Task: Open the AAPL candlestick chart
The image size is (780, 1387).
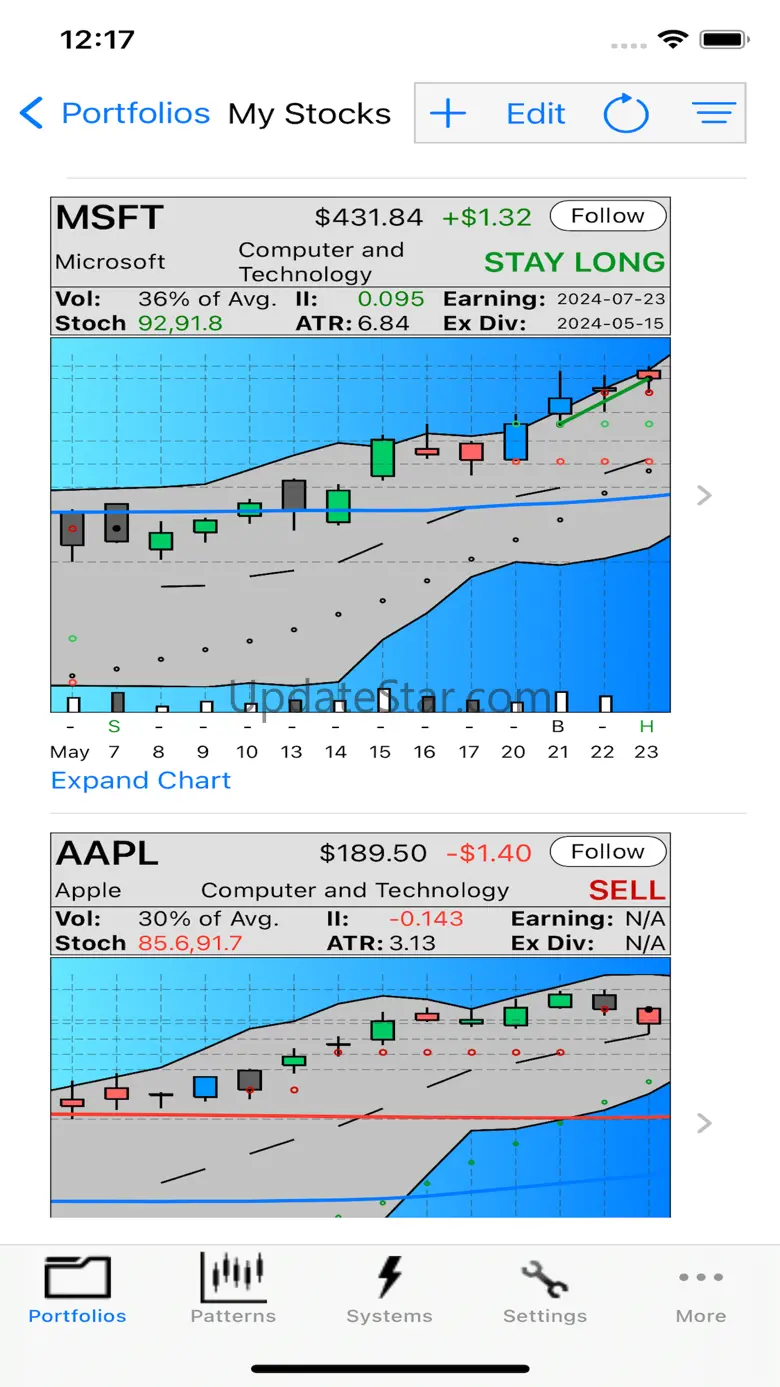Action: click(360, 1088)
